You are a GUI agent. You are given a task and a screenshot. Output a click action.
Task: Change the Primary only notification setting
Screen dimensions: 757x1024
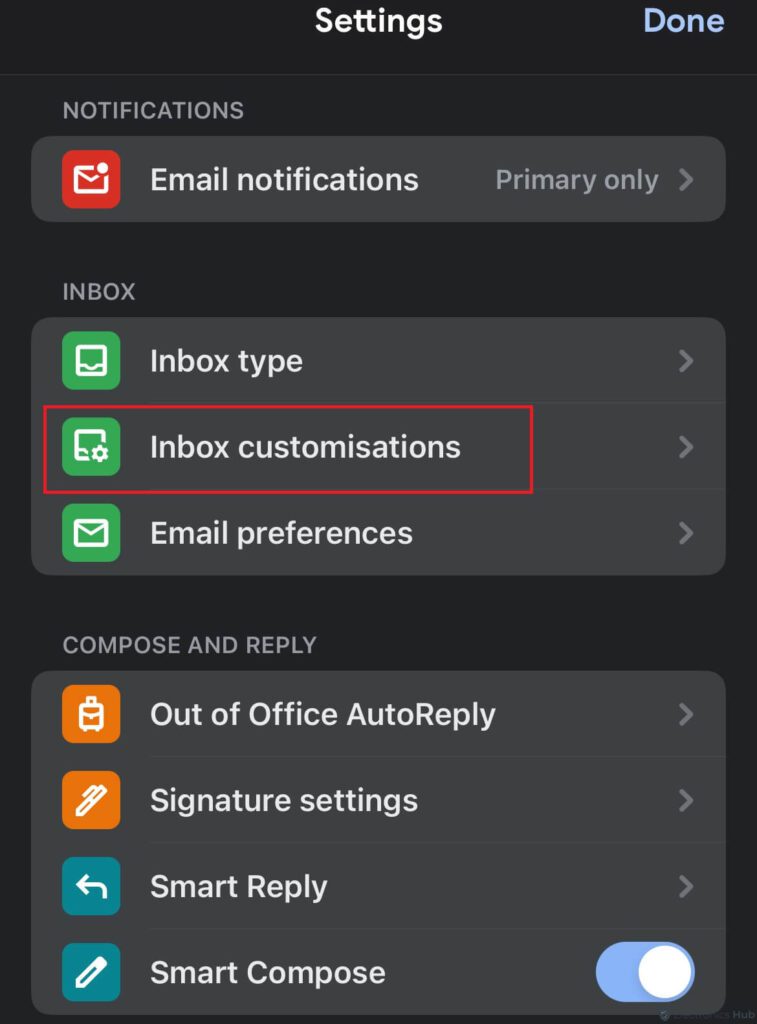tap(577, 179)
